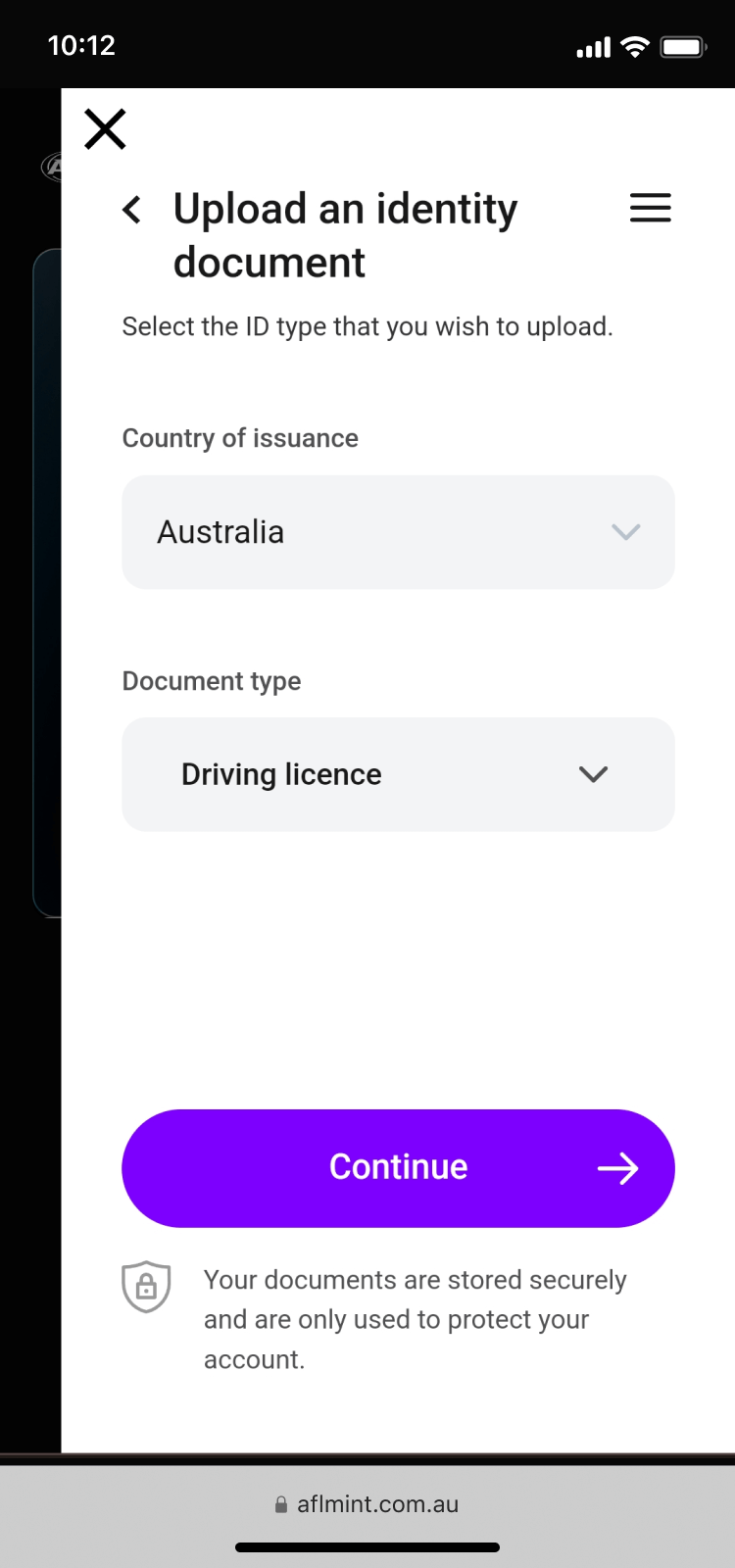This screenshot has height=1568, width=735.
Task: Close the identity upload panel
Action: click(x=105, y=129)
